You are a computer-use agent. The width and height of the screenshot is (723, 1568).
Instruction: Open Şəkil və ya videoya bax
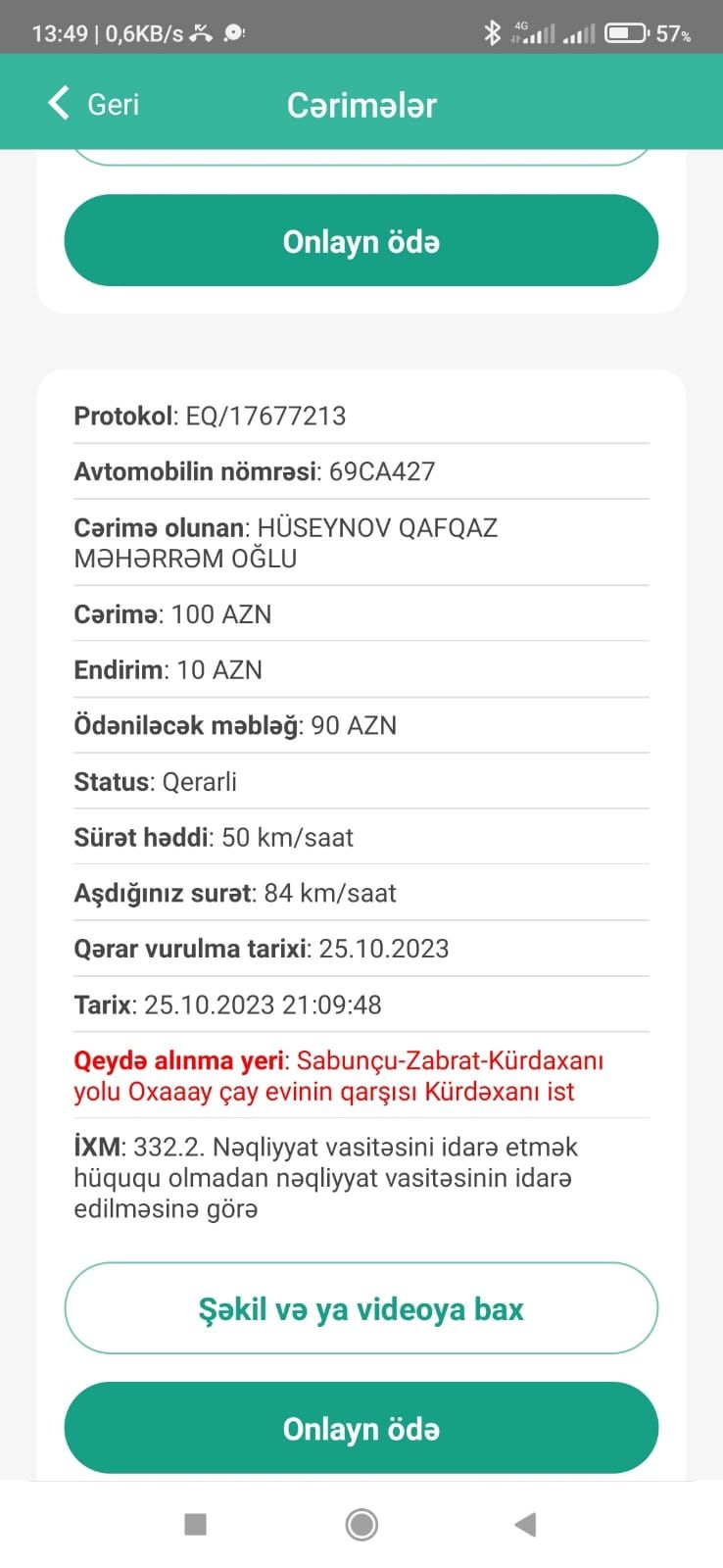click(x=361, y=1308)
